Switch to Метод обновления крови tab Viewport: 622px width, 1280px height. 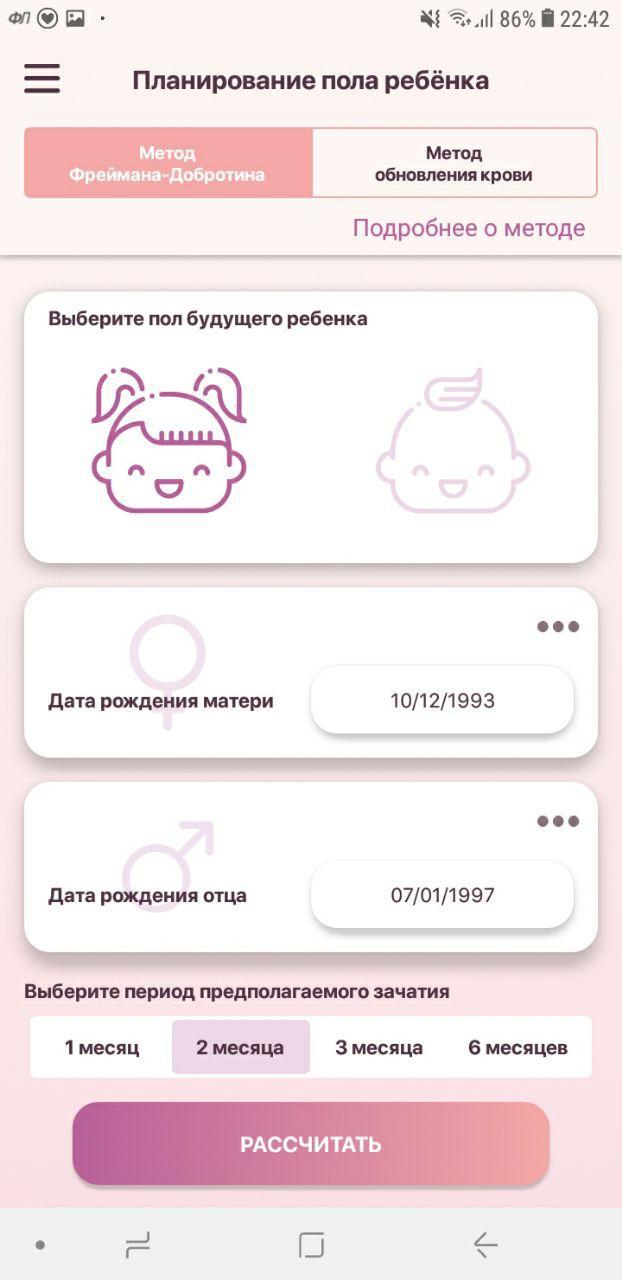pos(454,163)
